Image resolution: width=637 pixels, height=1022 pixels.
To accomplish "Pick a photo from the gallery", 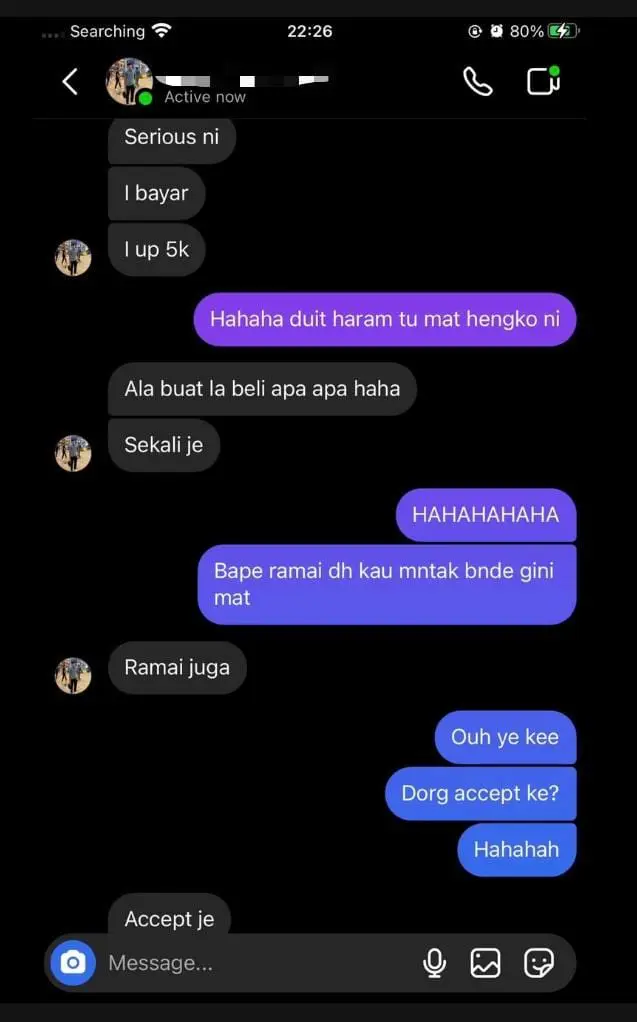I will click(486, 963).
